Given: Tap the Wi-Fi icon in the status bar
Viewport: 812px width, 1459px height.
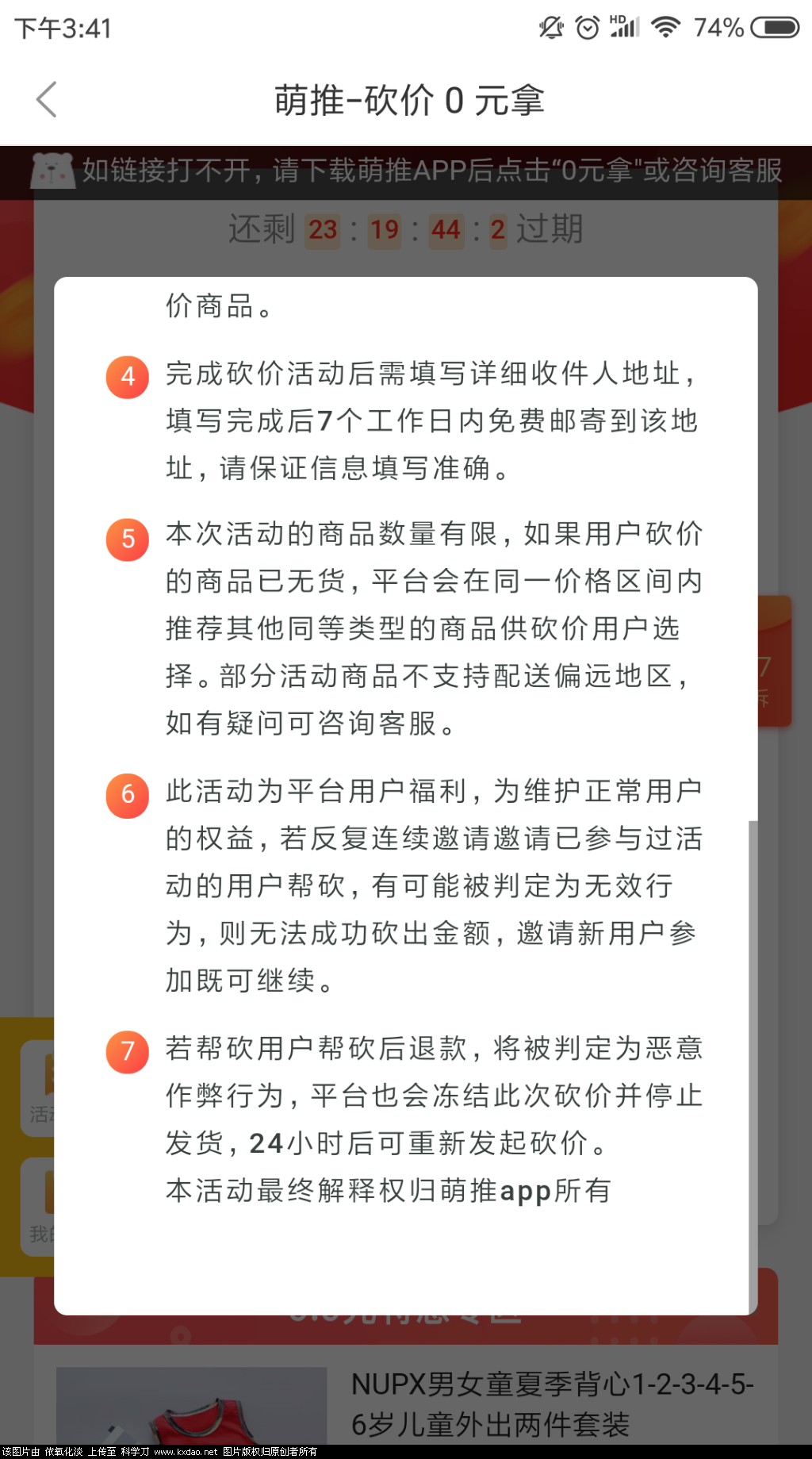Looking at the screenshot, I should click(x=665, y=26).
